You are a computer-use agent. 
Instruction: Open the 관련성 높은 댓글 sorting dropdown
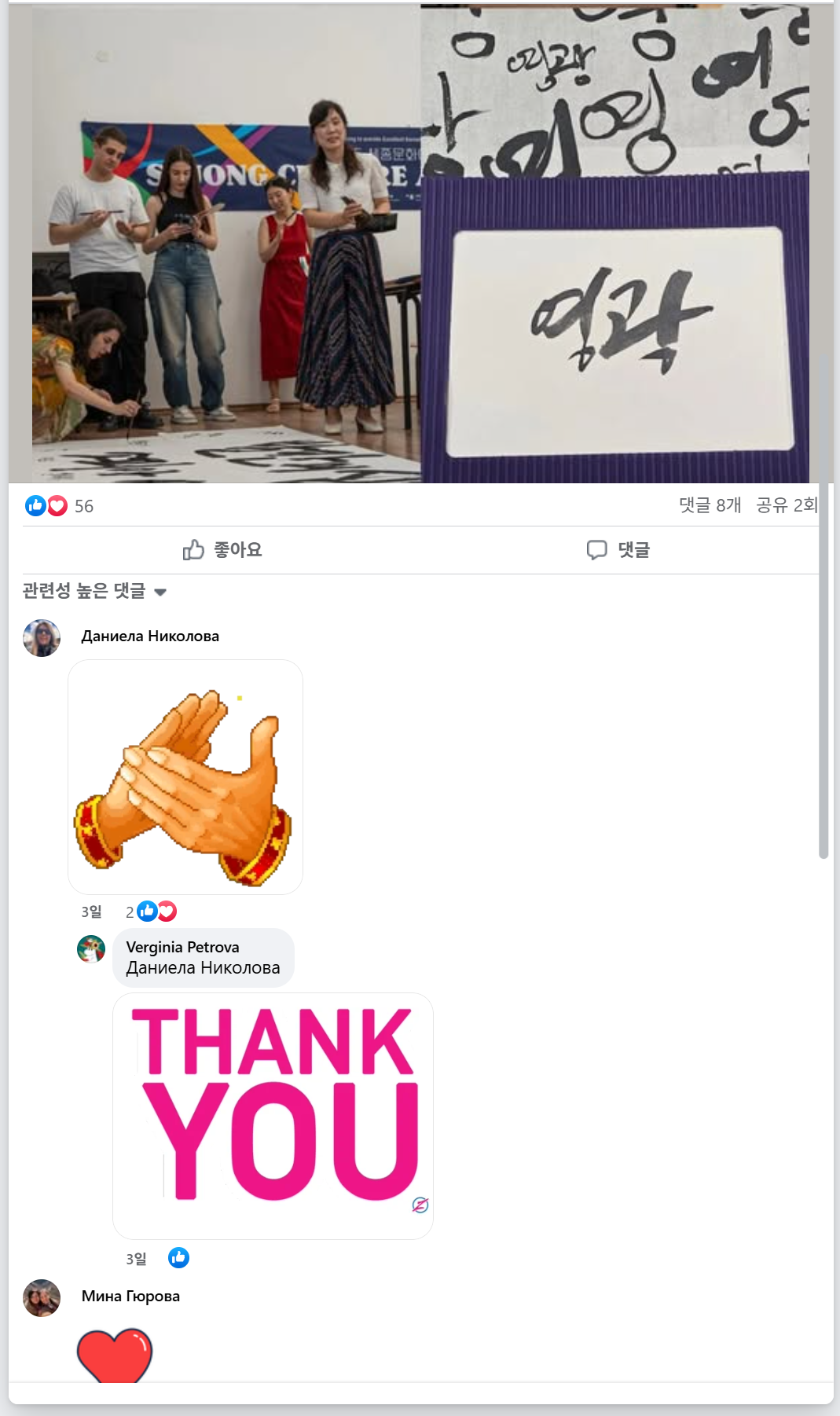(x=94, y=591)
